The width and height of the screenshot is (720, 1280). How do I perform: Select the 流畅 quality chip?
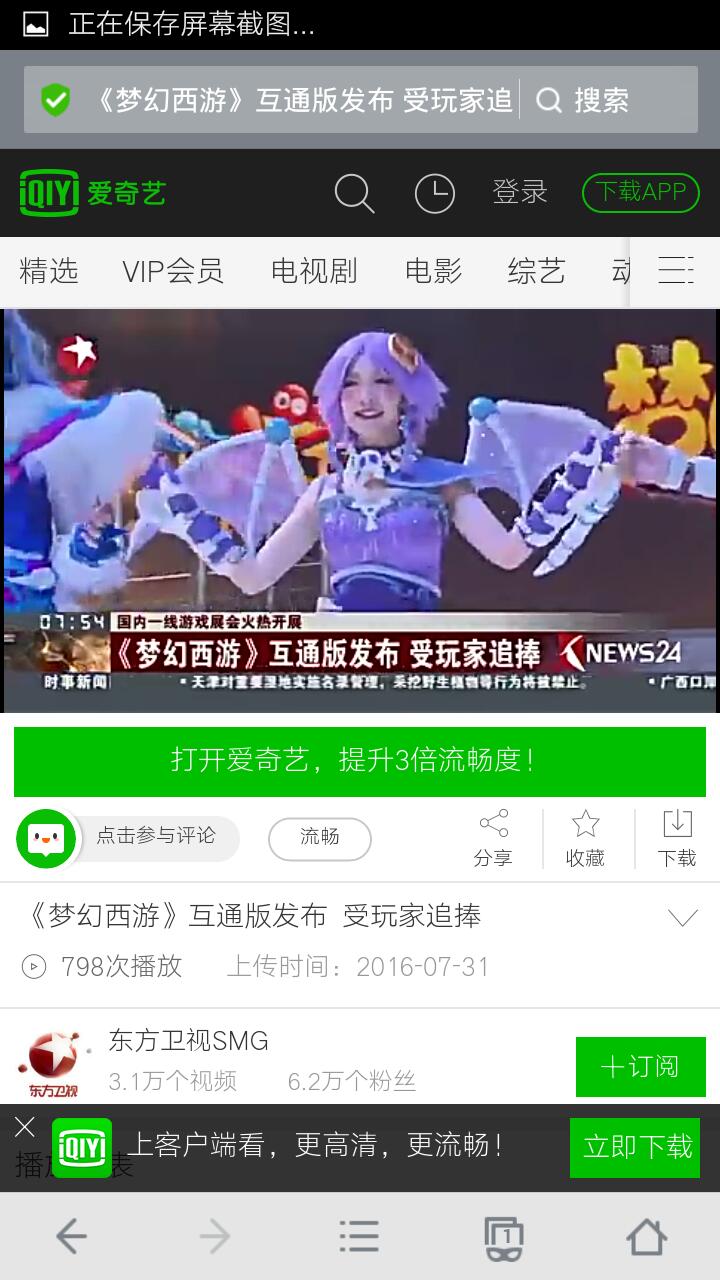tap(320, 838)
